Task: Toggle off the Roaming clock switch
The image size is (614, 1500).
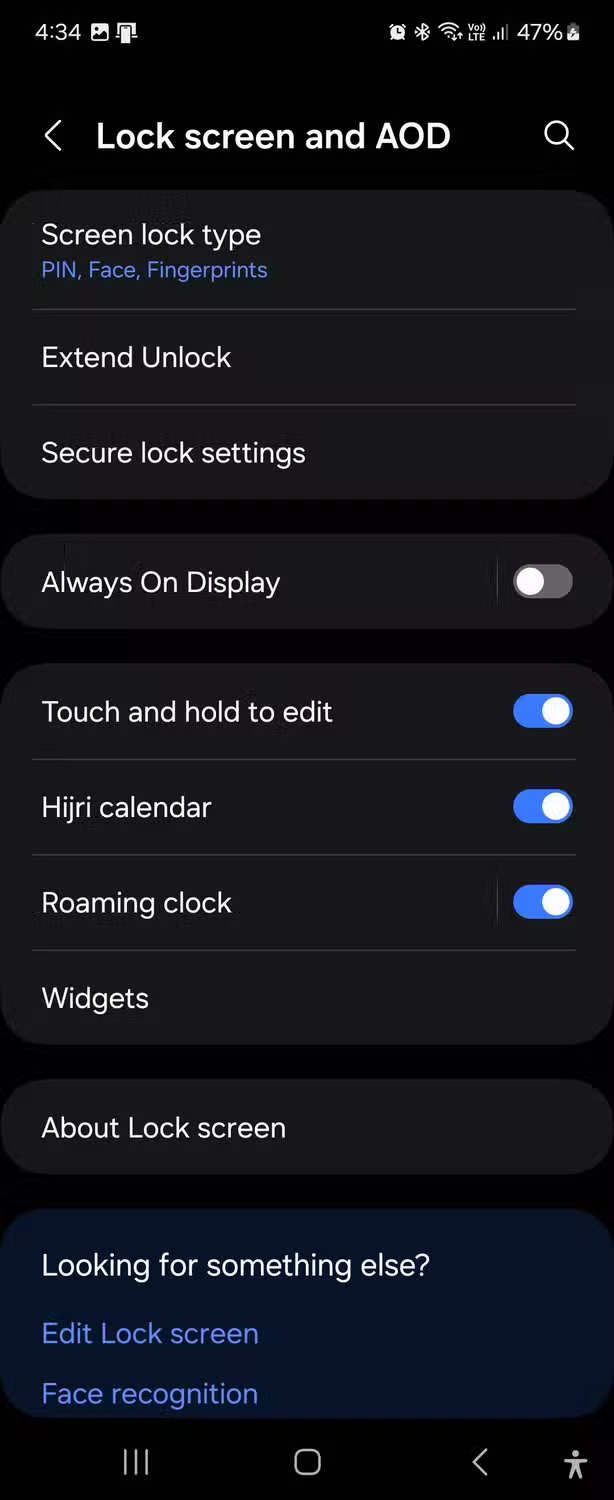Action: point(543,902)
